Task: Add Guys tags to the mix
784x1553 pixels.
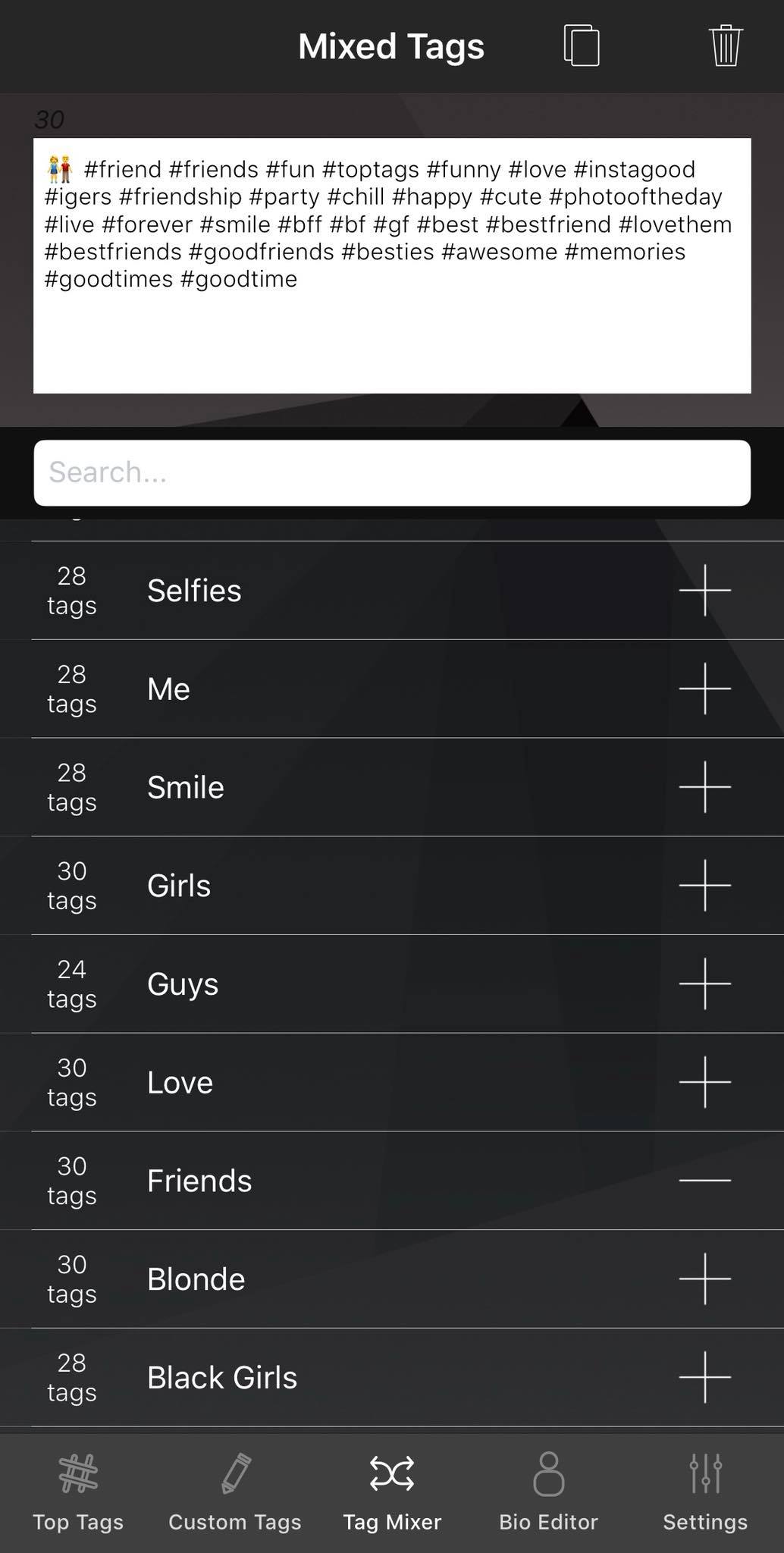Action: (704, 984)
